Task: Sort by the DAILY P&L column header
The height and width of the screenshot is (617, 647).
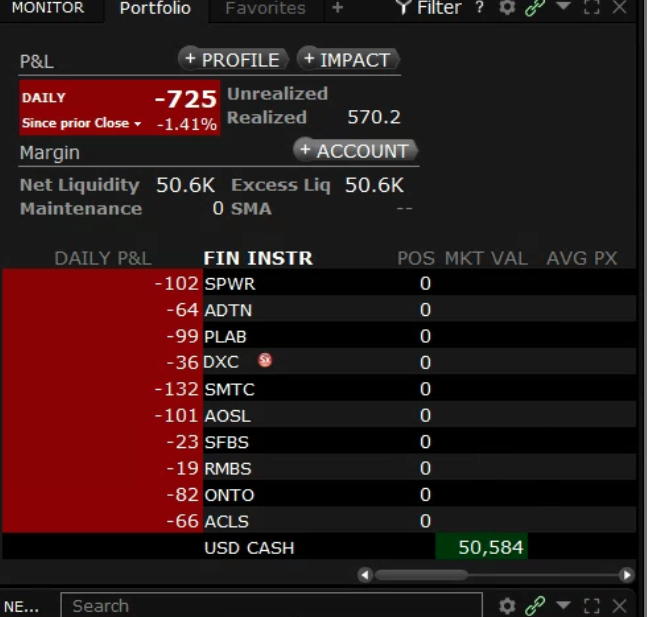Action: coord(102,258)
